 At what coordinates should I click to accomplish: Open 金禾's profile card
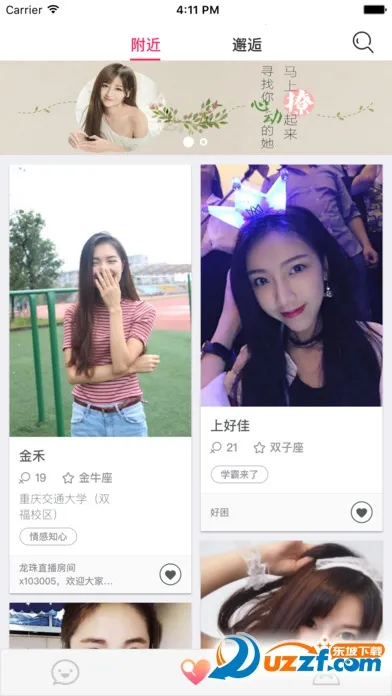[100, 379]
